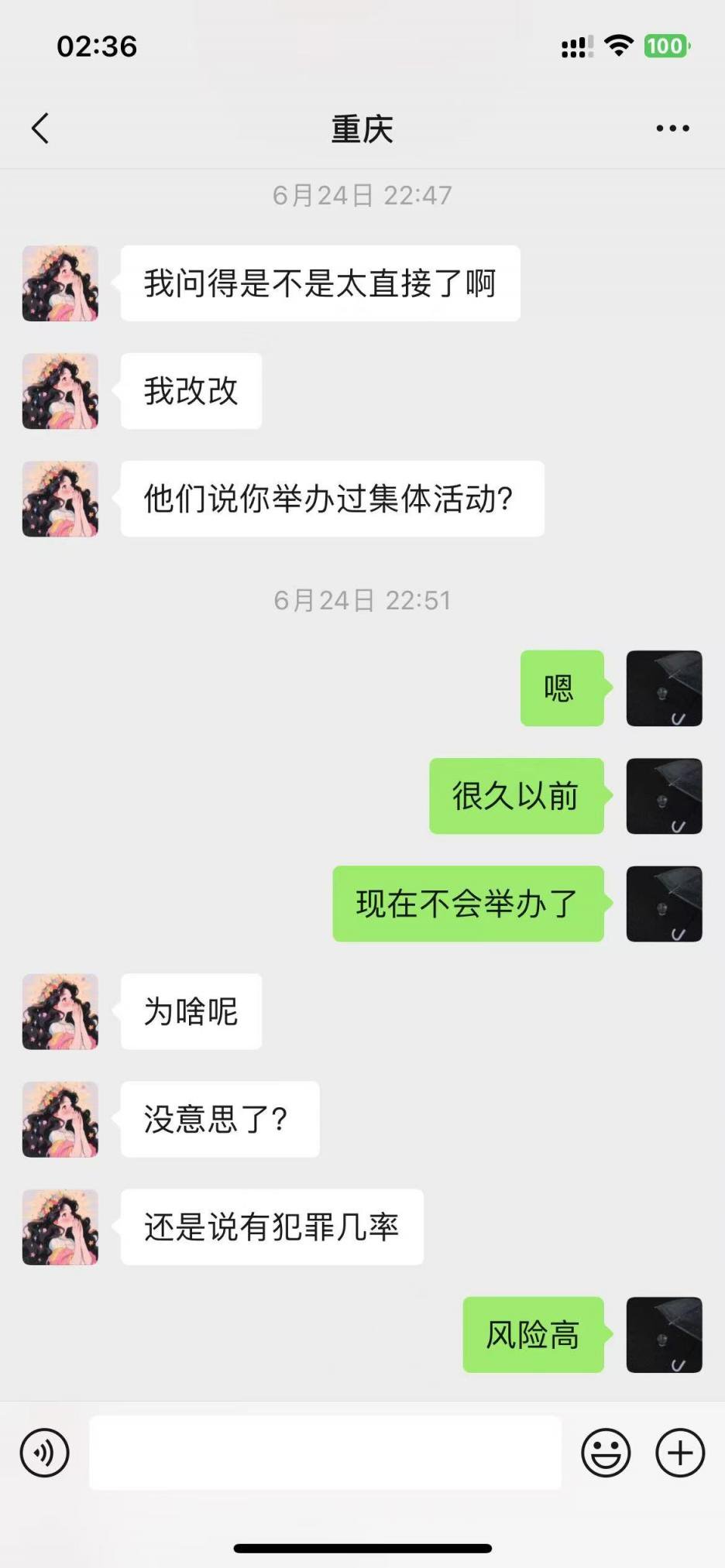Open the chat info overflow menu
This screenshot has width=725, height=1568.
click(672, 129)
